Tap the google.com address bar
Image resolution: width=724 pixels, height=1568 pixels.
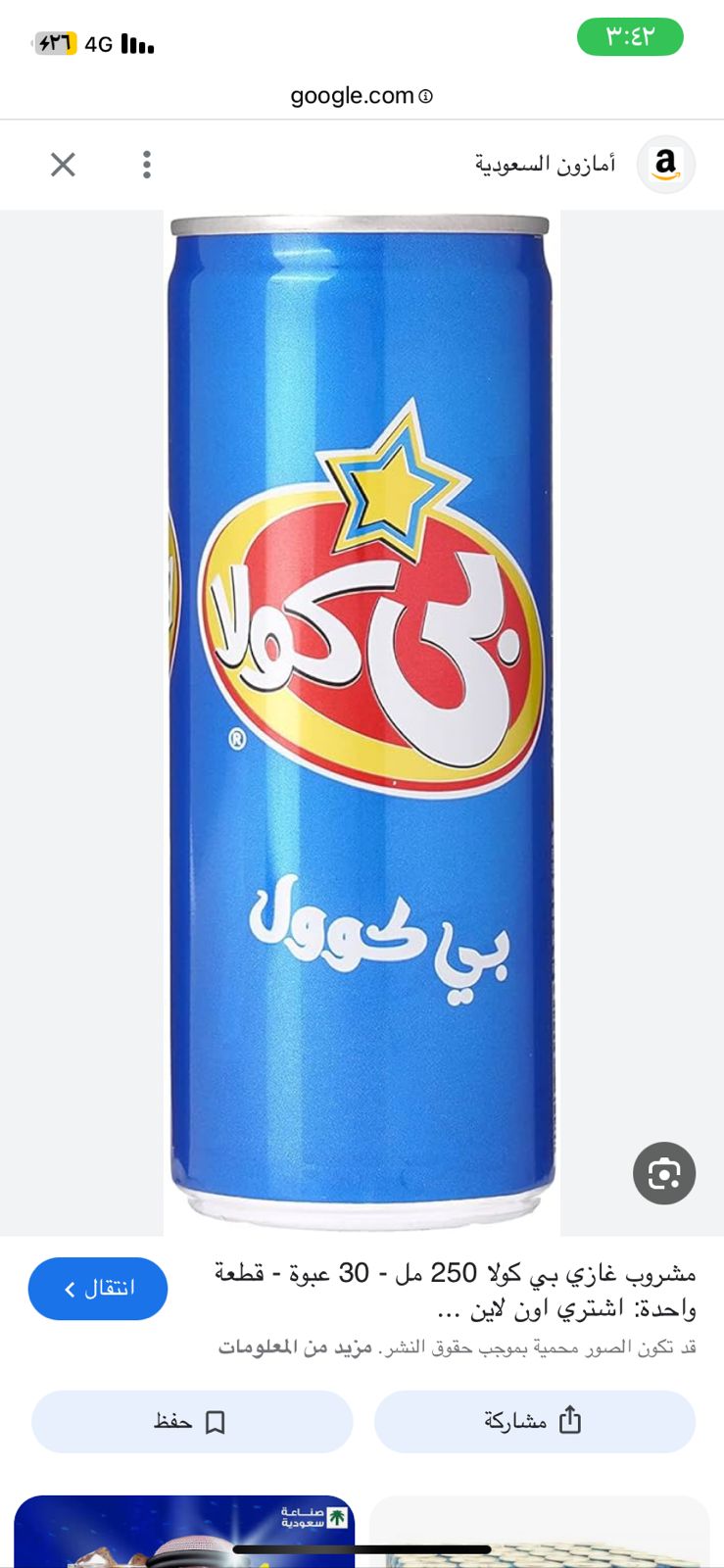click(362, 96)
